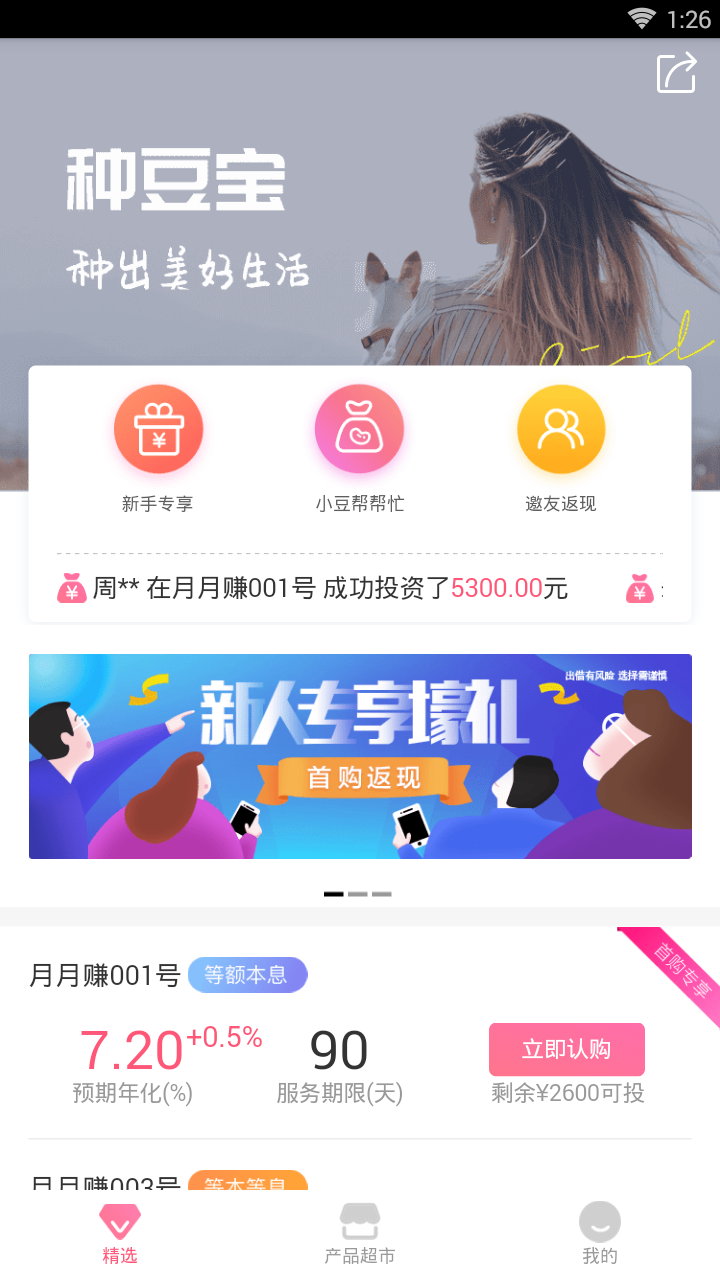Tap 立即认购 for 月月赚001号
Image resolution: width=720 pixels, height=1280 pixels.
tap(566, 1049)
